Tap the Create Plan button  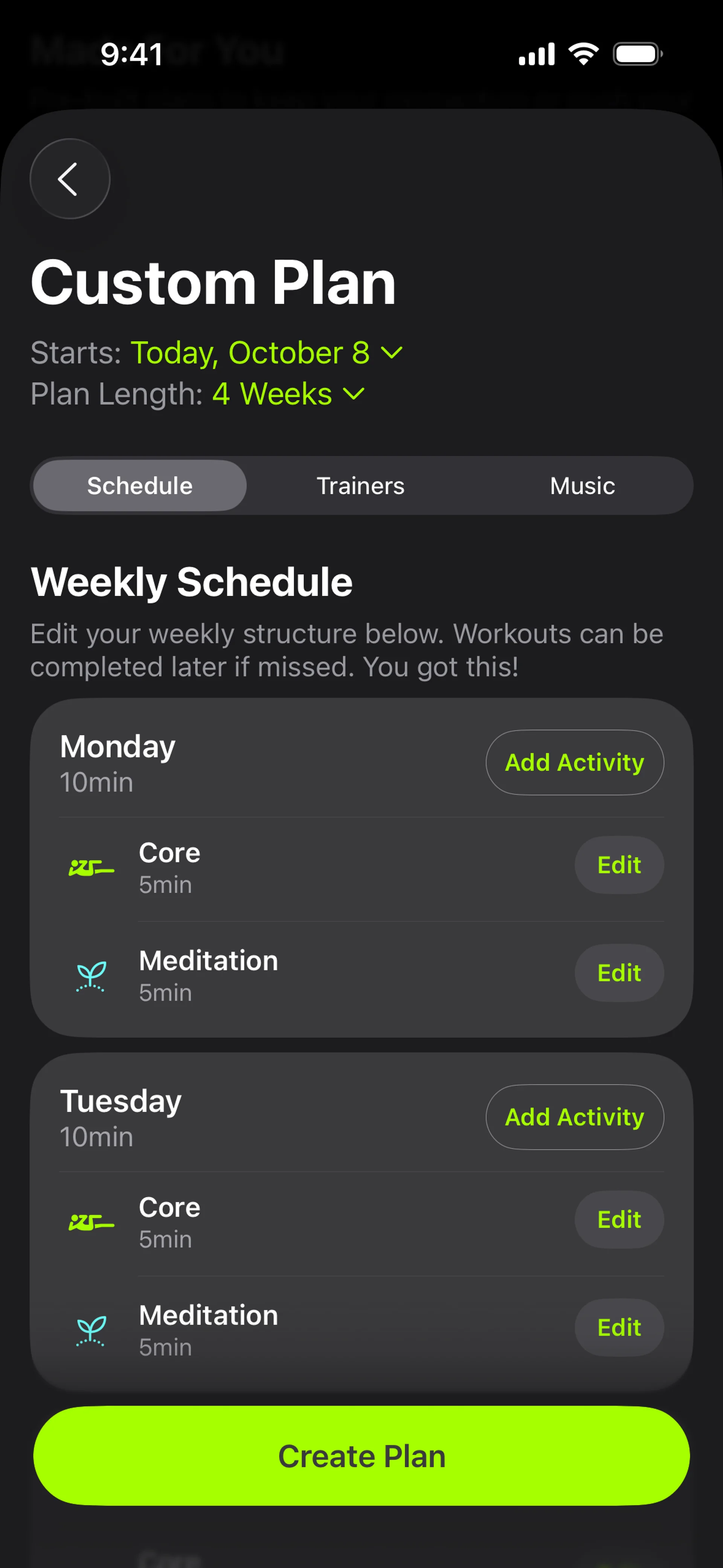pos(361,1456)
